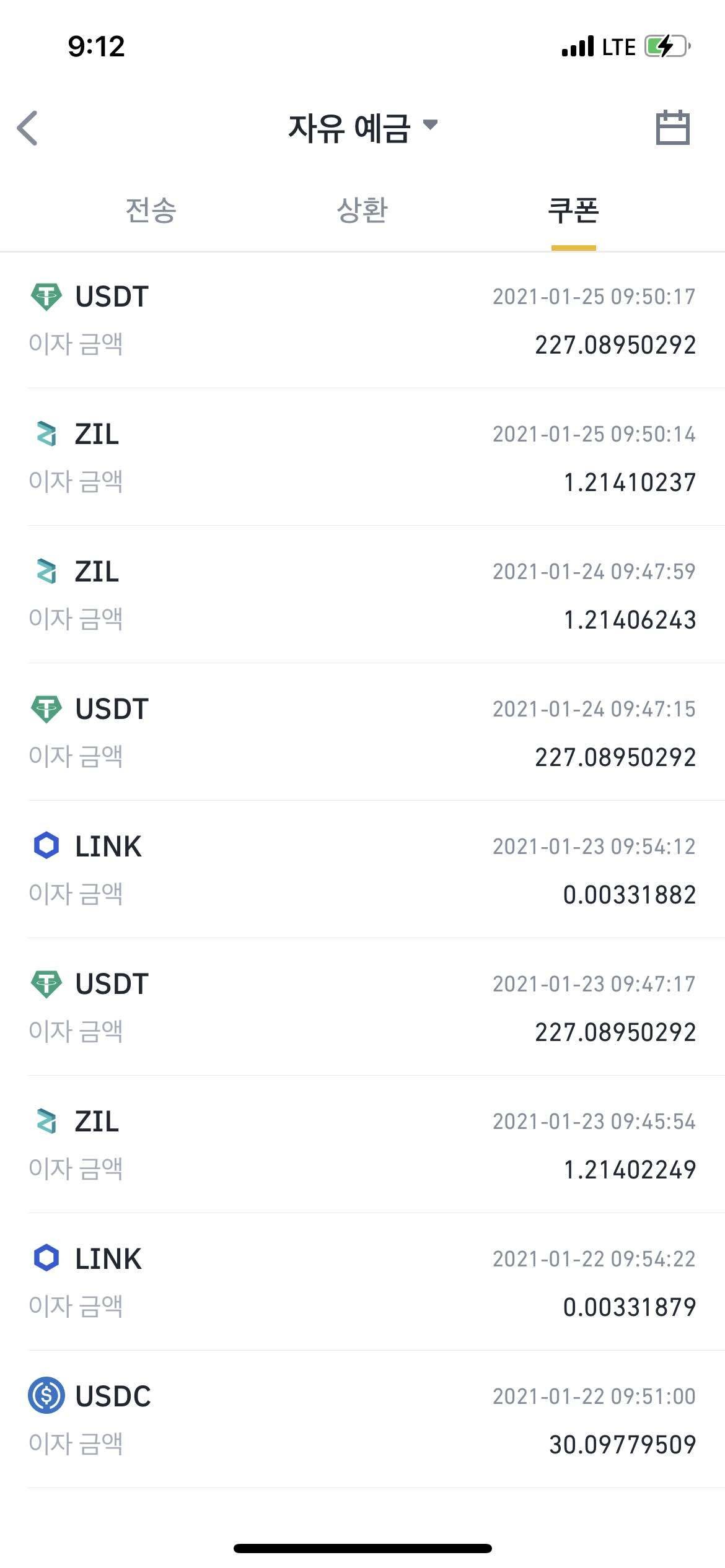
Task: Click the Tether icon for the 2021-01-23 USDT row
Action: (x=46, y=984)
